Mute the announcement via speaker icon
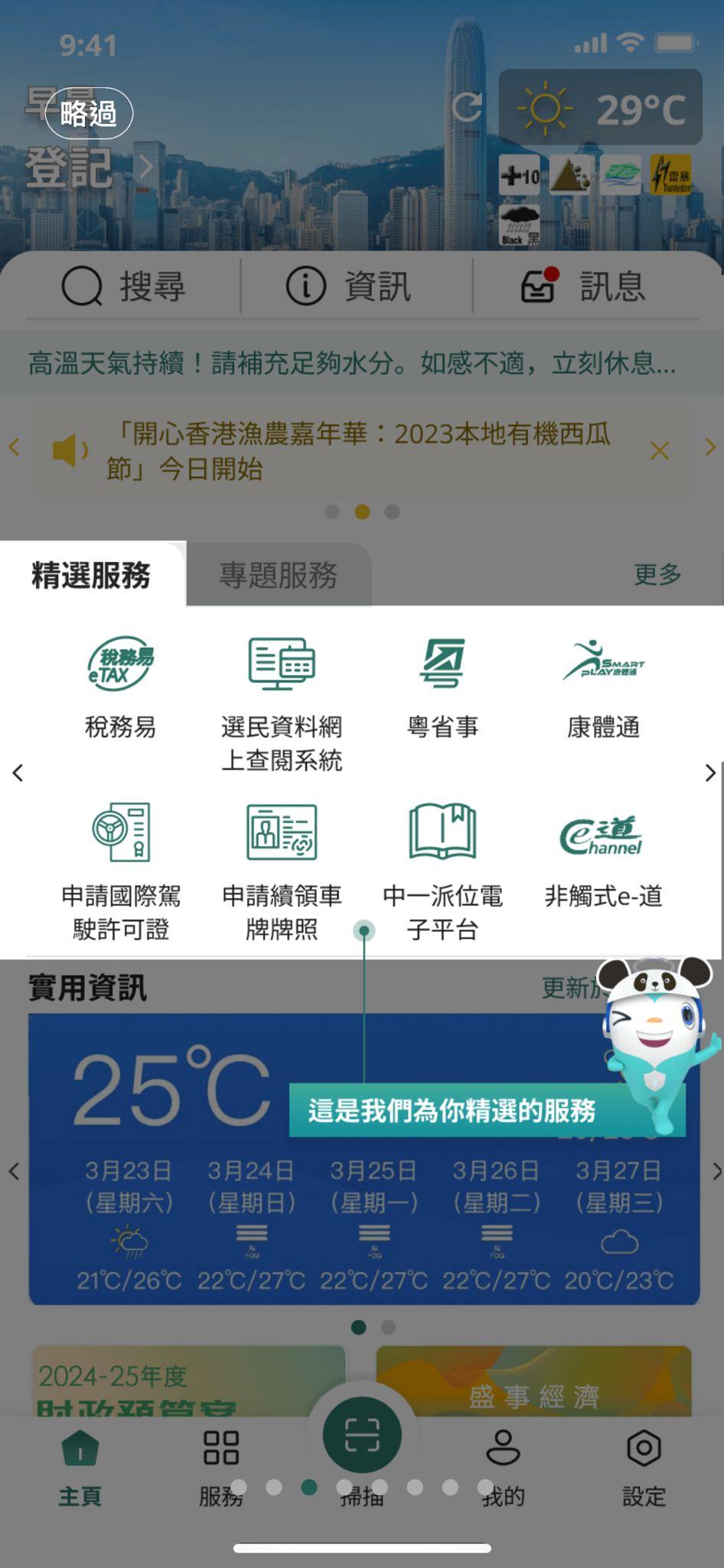The width and height of the screenshot is (724, 1568). coord(70,449)
